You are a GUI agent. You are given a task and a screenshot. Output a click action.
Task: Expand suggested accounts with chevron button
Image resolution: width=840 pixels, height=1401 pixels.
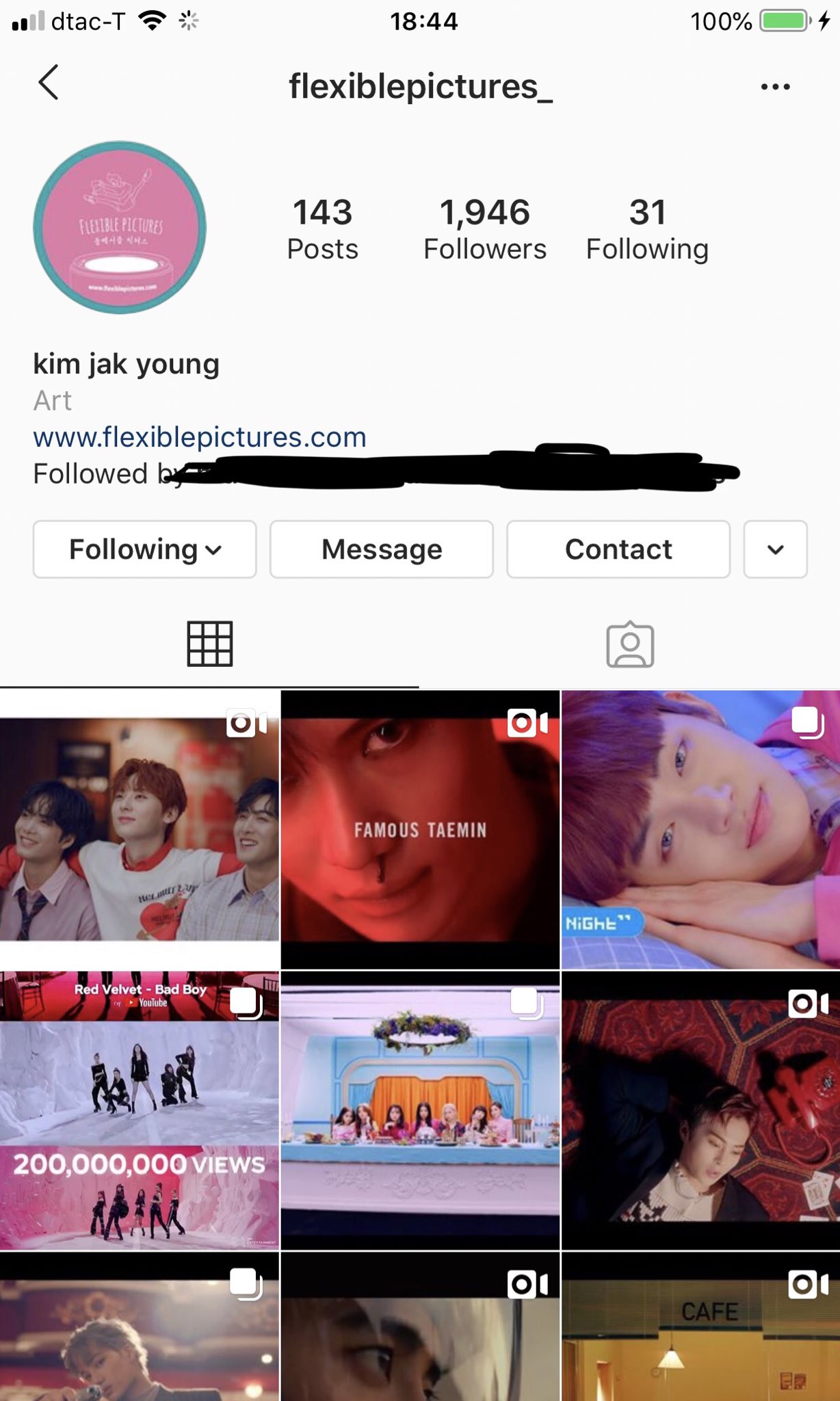click(775, 549)
